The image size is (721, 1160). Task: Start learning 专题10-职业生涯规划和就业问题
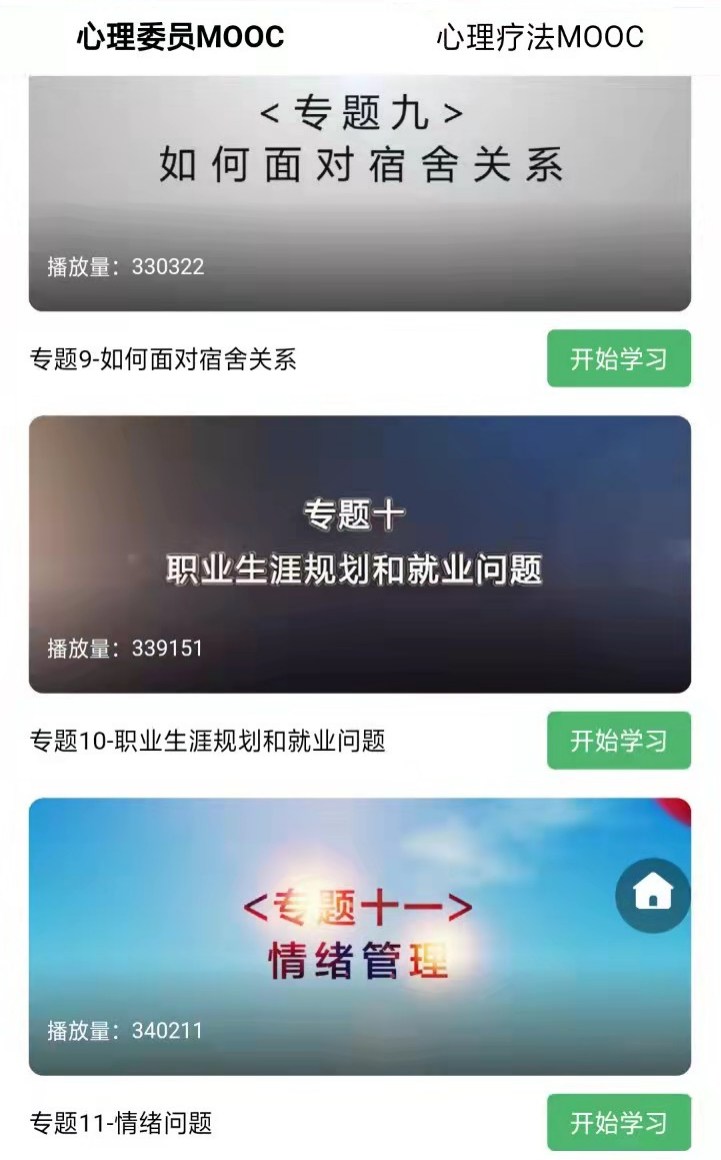(x=618, y=740)
